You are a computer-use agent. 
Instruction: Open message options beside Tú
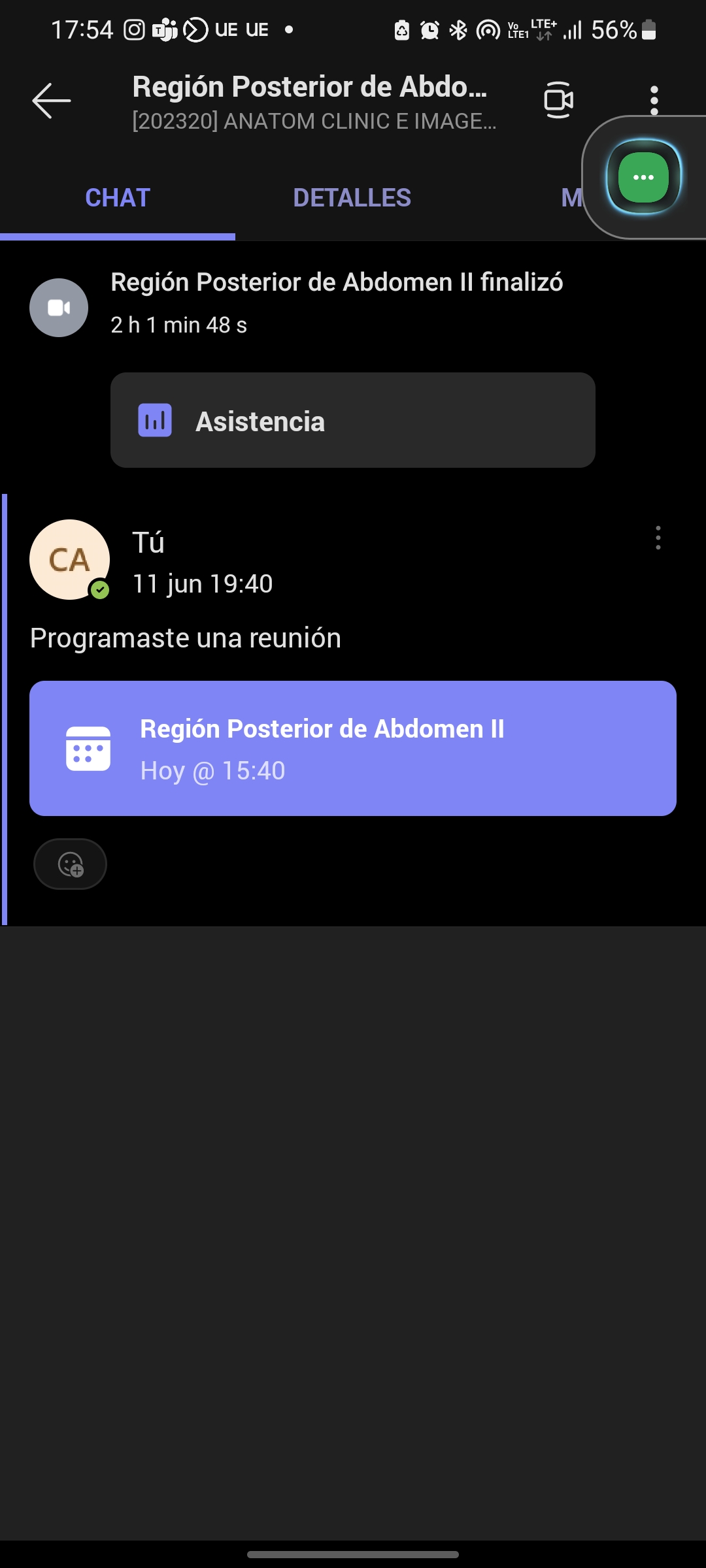pyautogui.click(x=658, y=538)
